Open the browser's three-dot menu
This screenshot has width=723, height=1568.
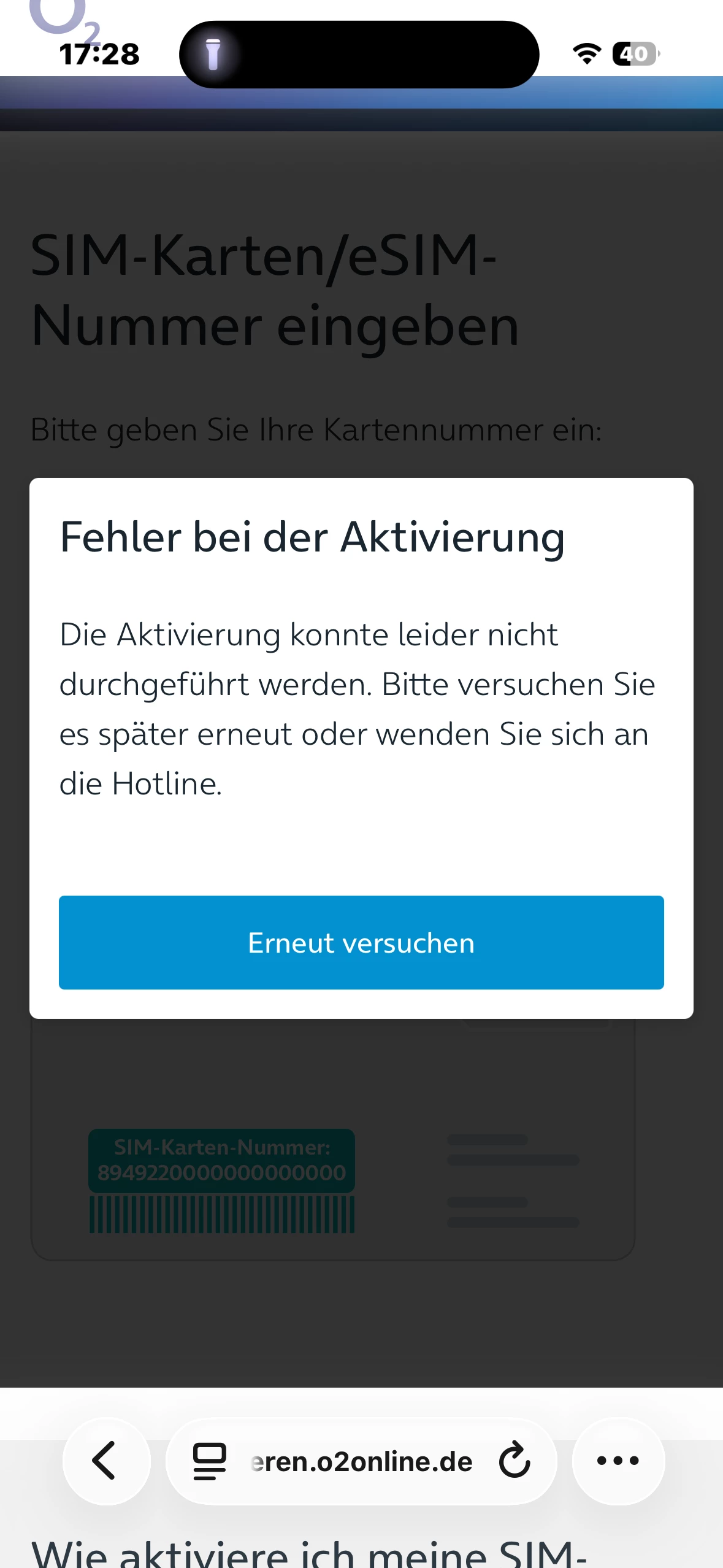pyautogui.click(x=618, y=1461)
